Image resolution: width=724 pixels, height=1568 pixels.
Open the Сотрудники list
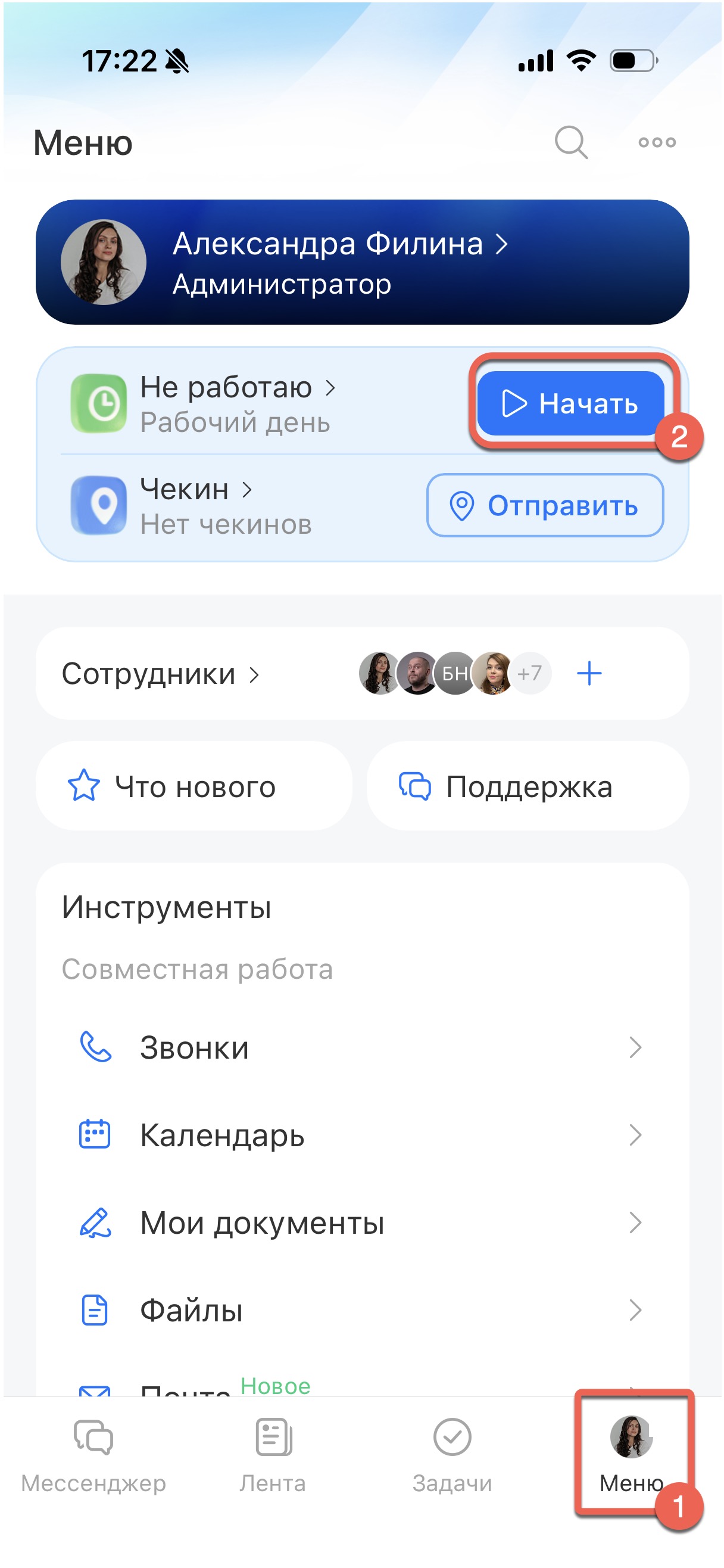[161, 674]
